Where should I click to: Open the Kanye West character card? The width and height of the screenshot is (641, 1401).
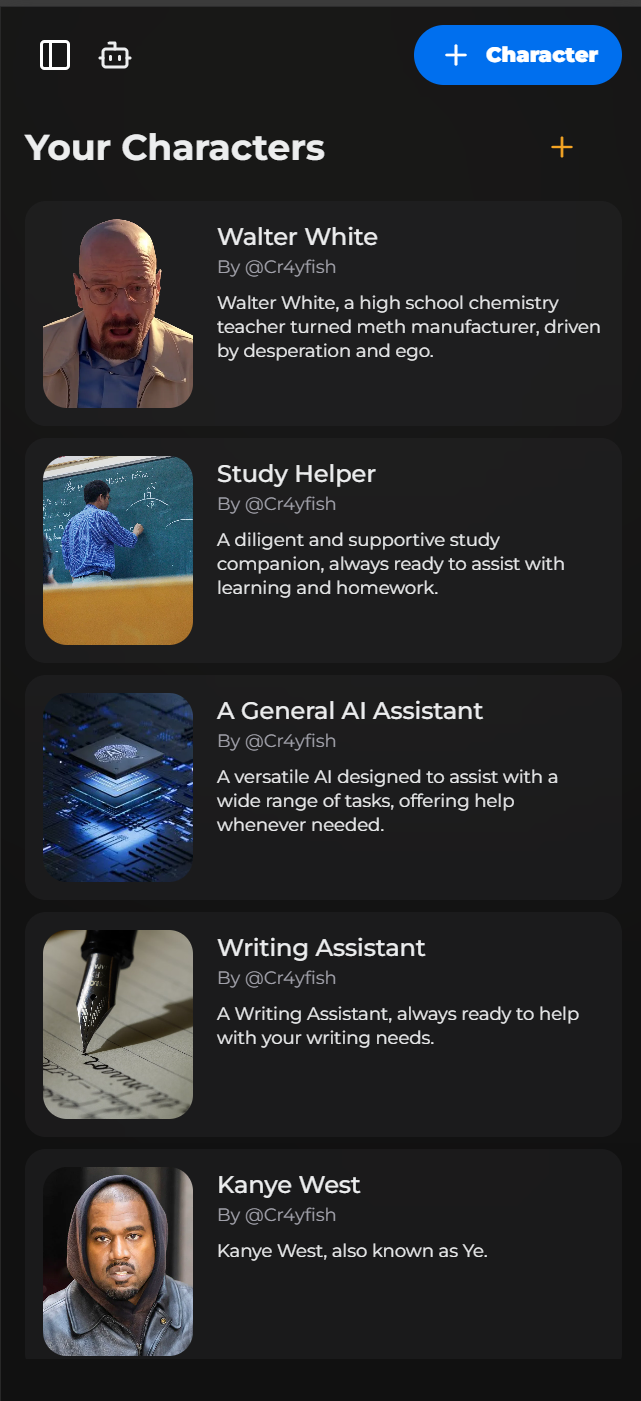(x=323, y=1255)
